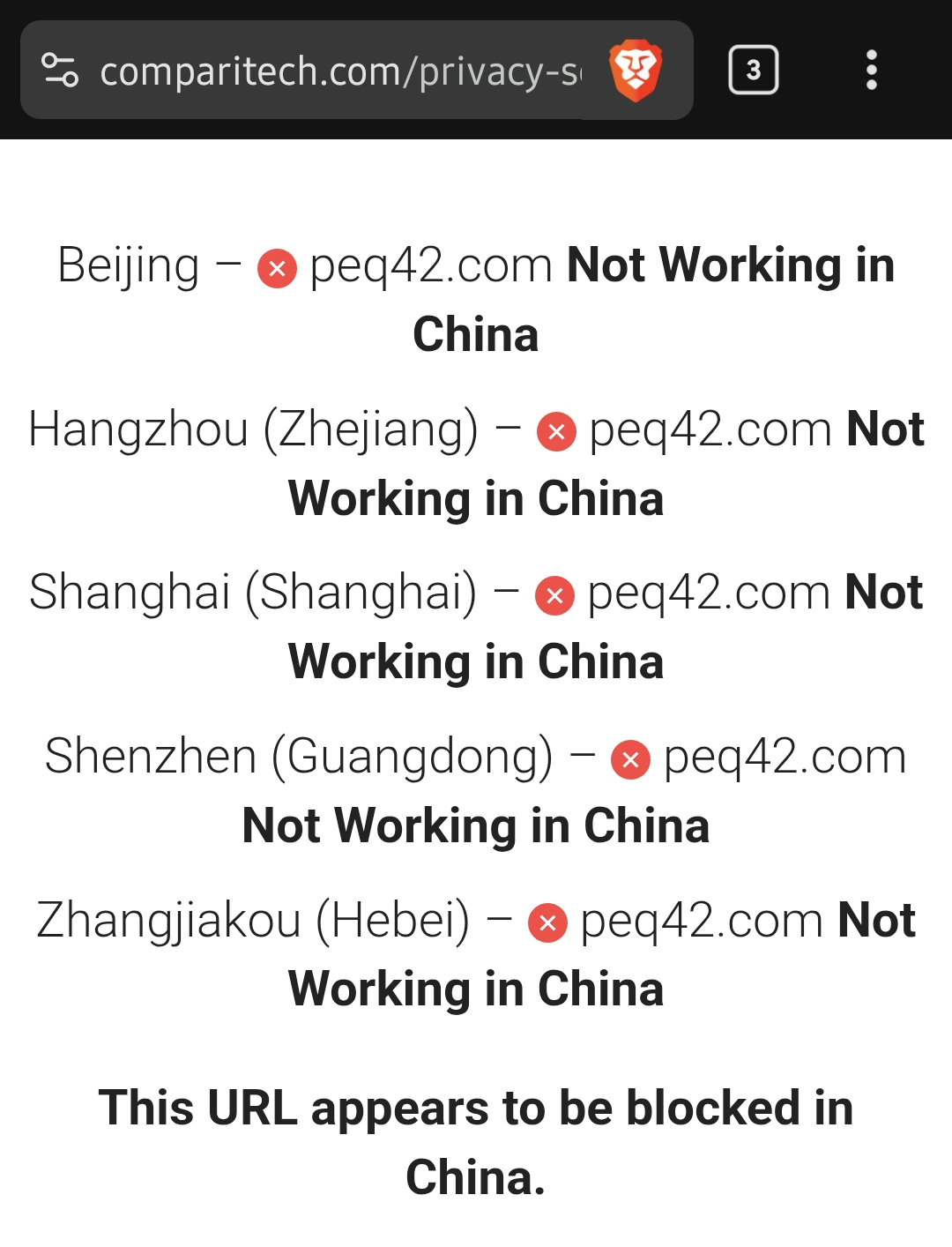Open the browser overflow menu
Screen dimensions: 952x1247
click(871, 70)
